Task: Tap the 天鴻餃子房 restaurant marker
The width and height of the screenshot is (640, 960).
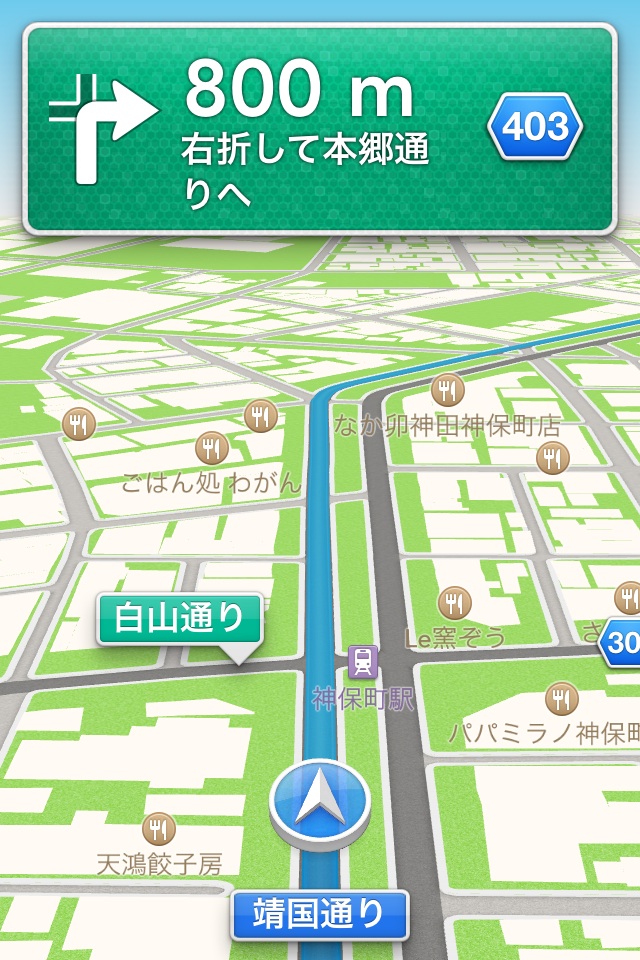Action: 159,828
